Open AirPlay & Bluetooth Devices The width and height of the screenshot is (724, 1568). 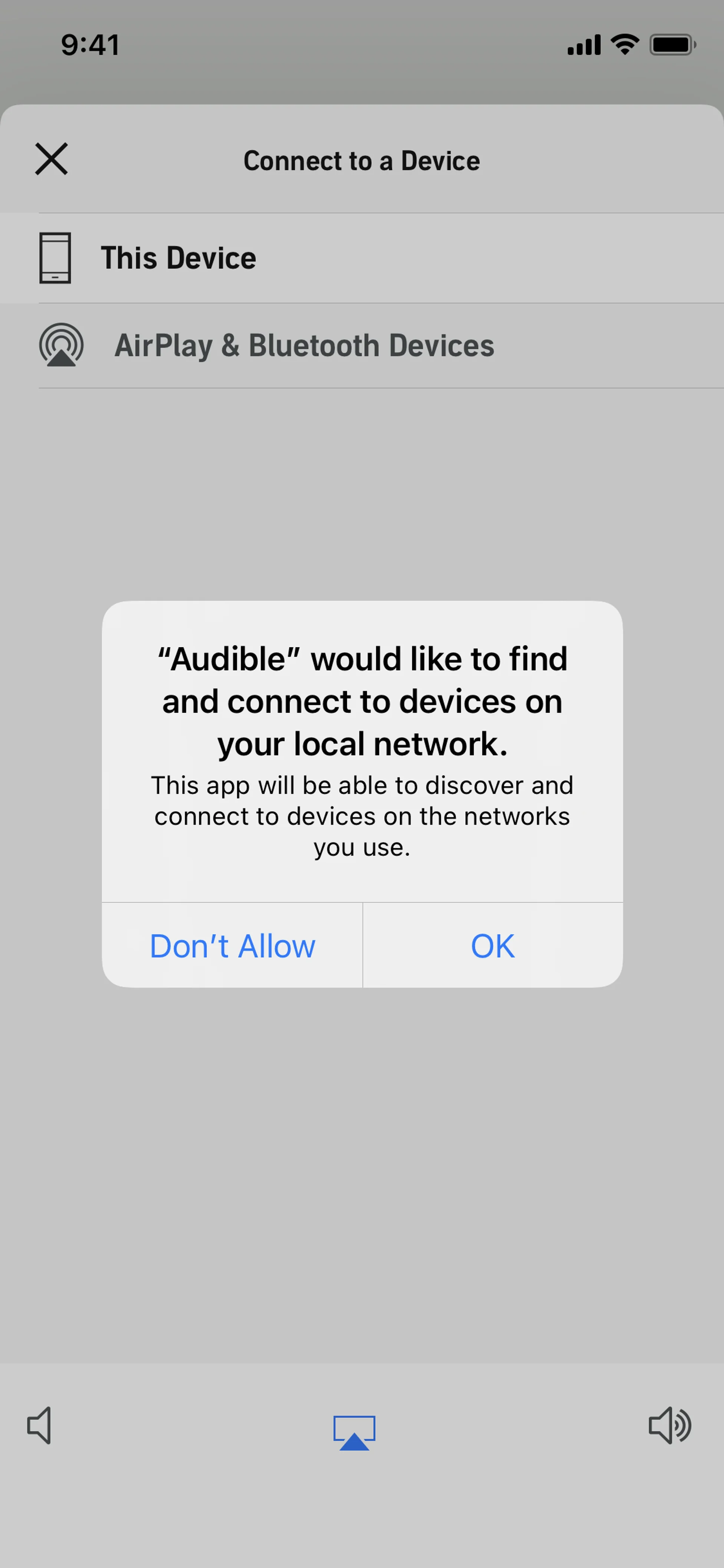(x=304, y=346)
